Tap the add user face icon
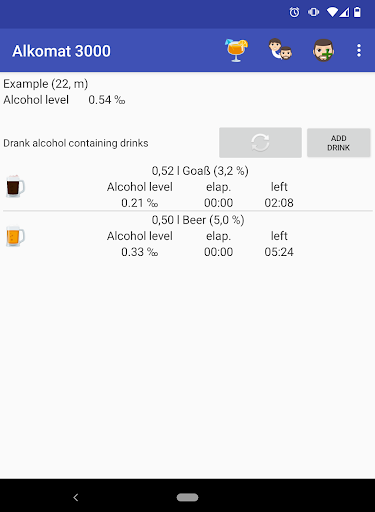This screenshot has height=512, width=375. point(323,50)
